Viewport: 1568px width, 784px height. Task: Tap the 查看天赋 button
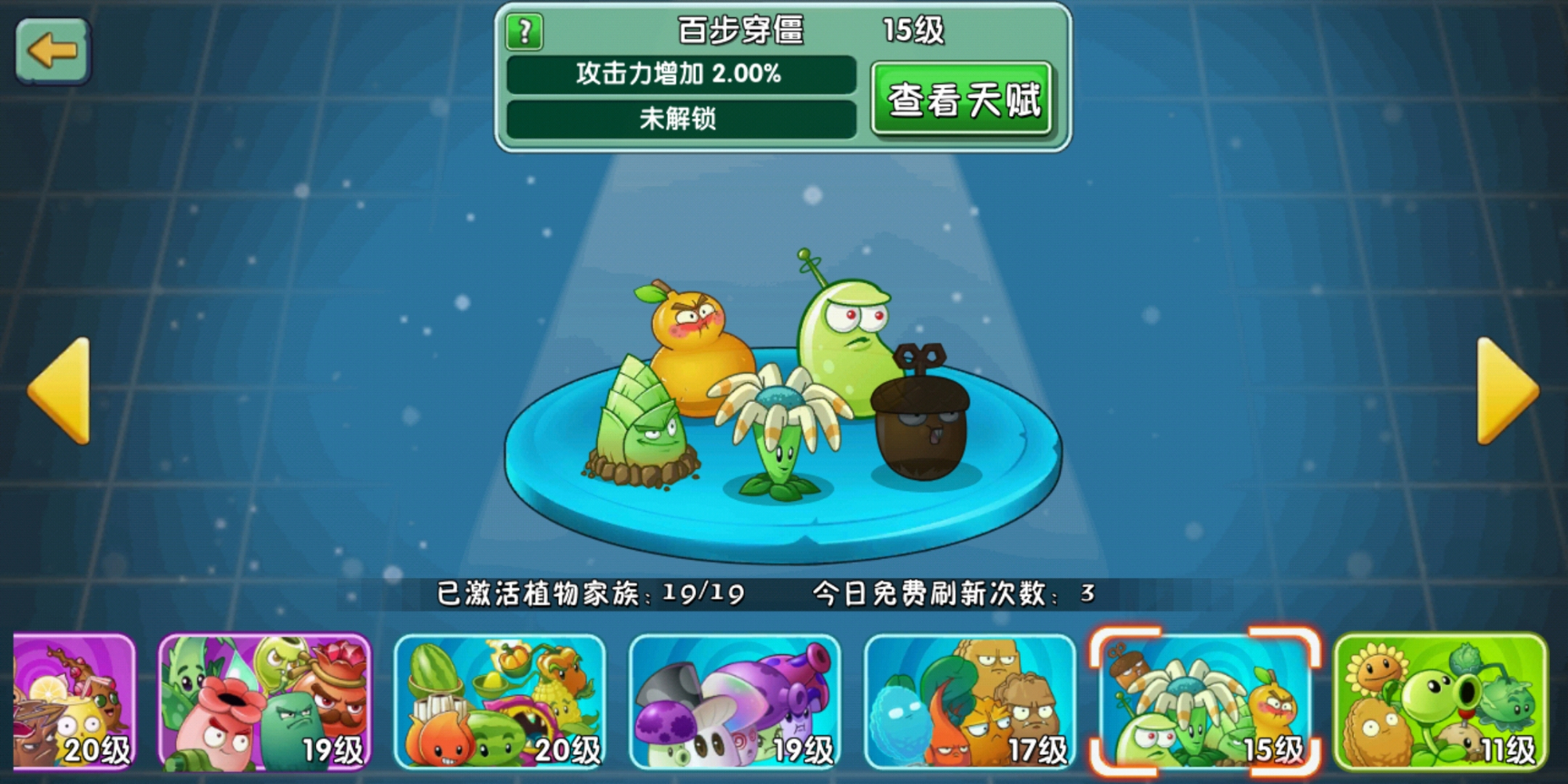pyautogui.click(x=962, y=100)
